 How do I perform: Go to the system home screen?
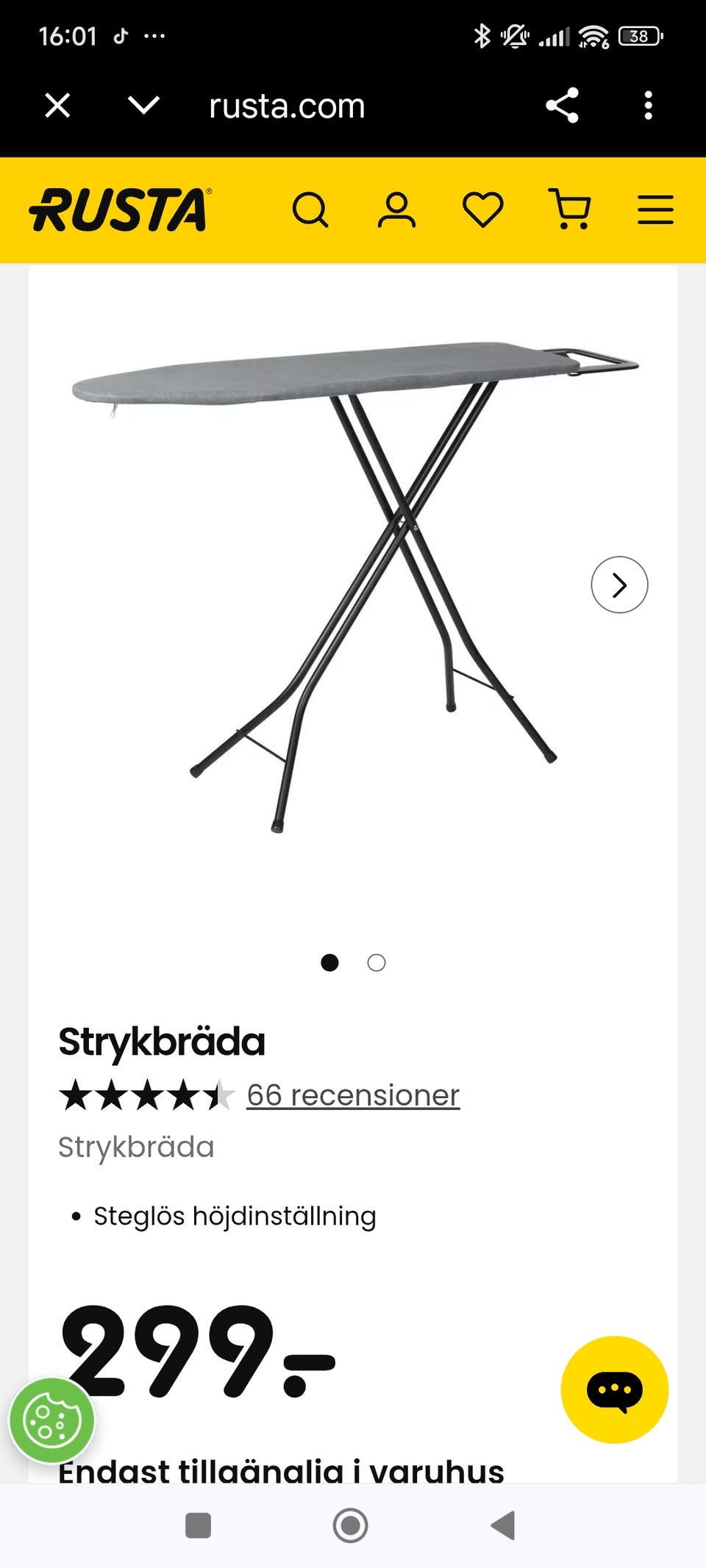(x=350, y=1525)
